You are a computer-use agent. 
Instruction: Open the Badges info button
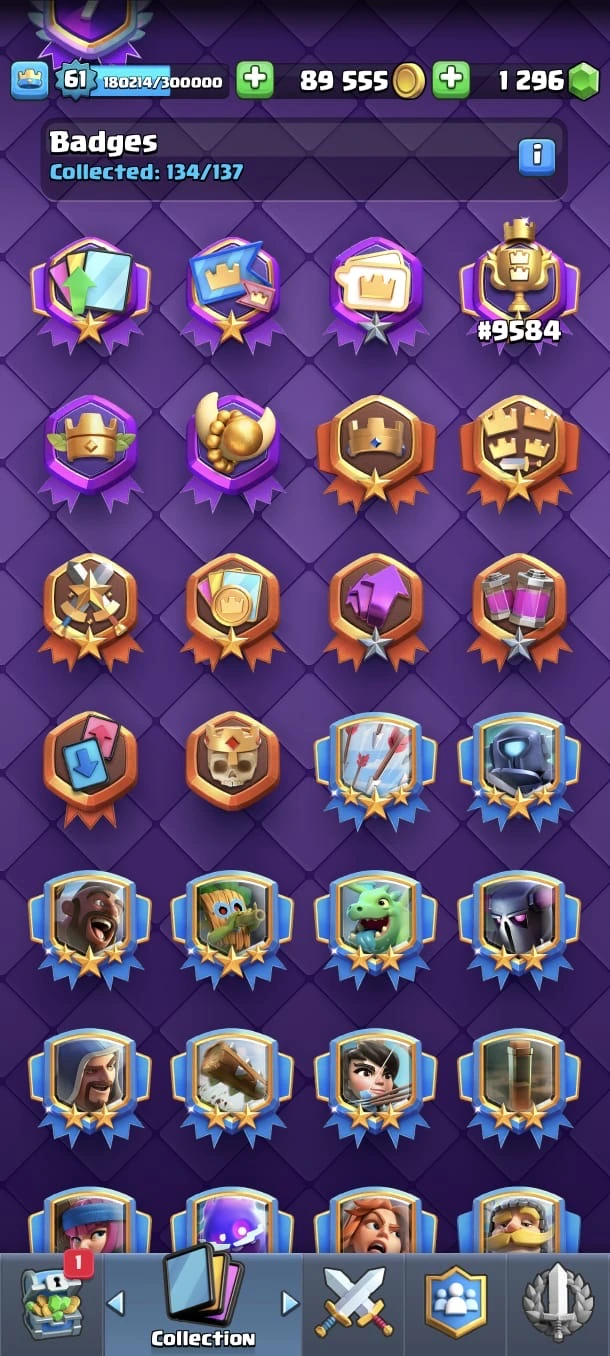point(537,155)
